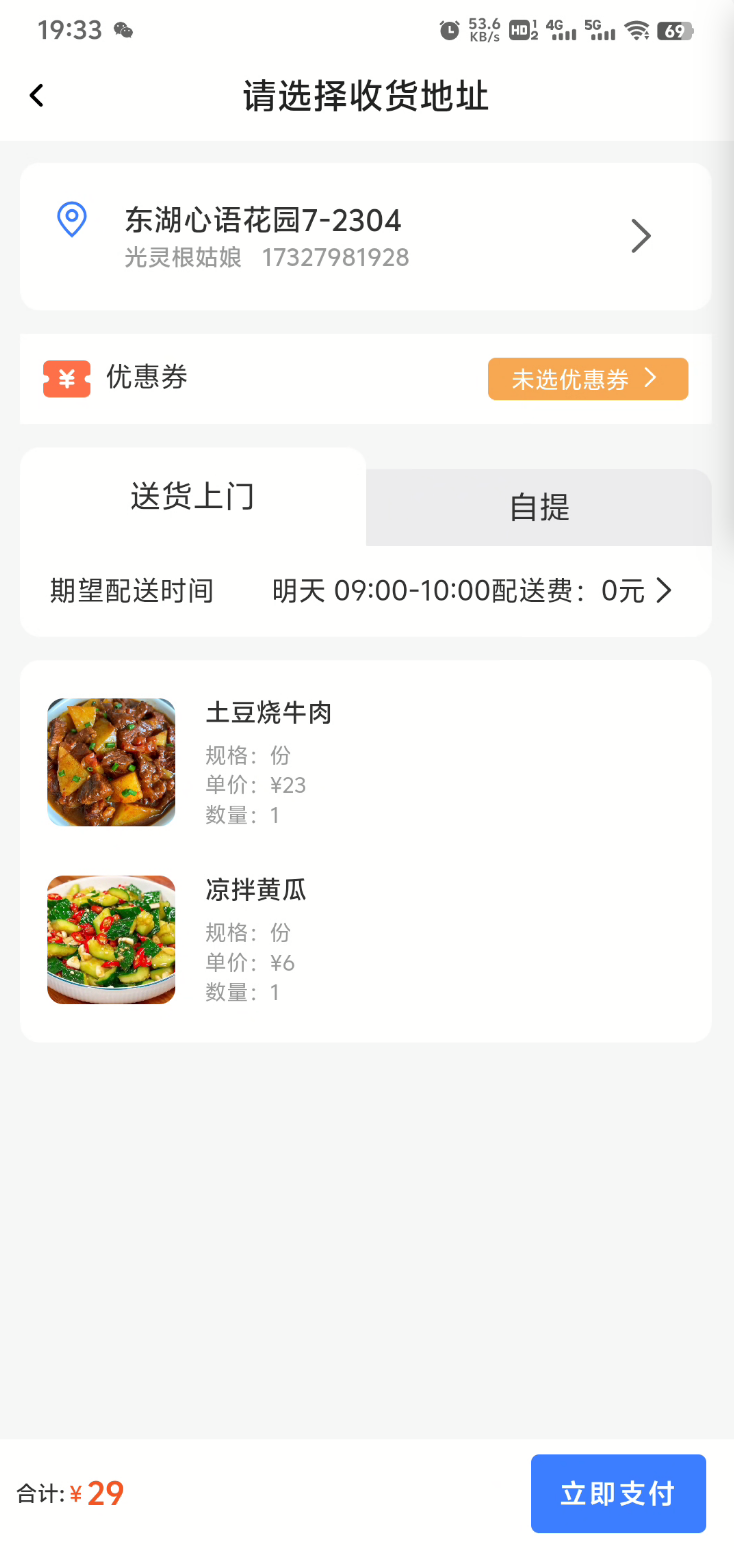The height and width of the screenshot is (1550, 734).
Task: Go back using the top-left arrow
Action: (x=37, y=96)
